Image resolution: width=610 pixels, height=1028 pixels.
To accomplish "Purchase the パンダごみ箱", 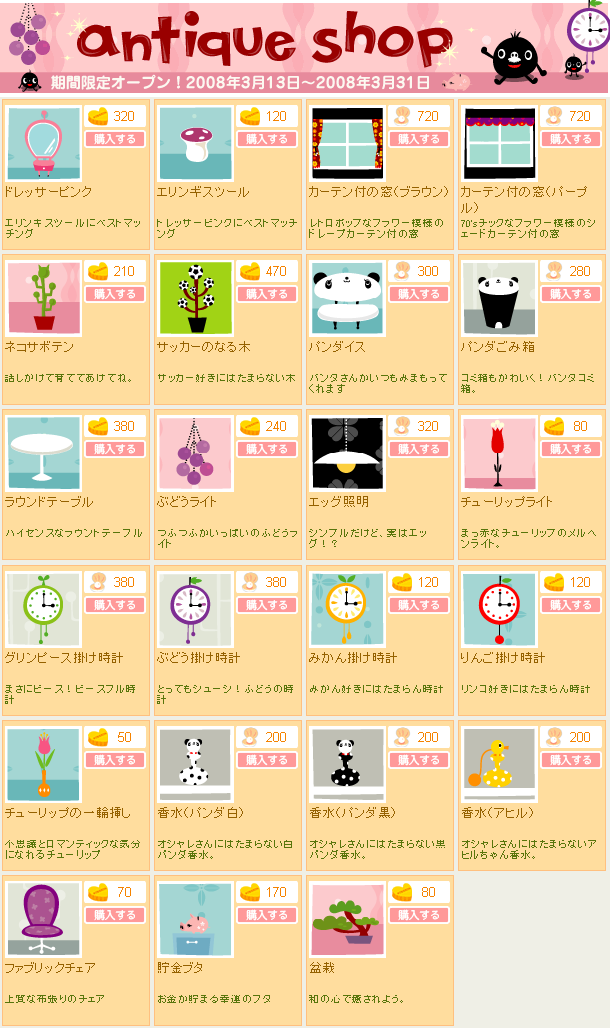I will coord(571,294).
